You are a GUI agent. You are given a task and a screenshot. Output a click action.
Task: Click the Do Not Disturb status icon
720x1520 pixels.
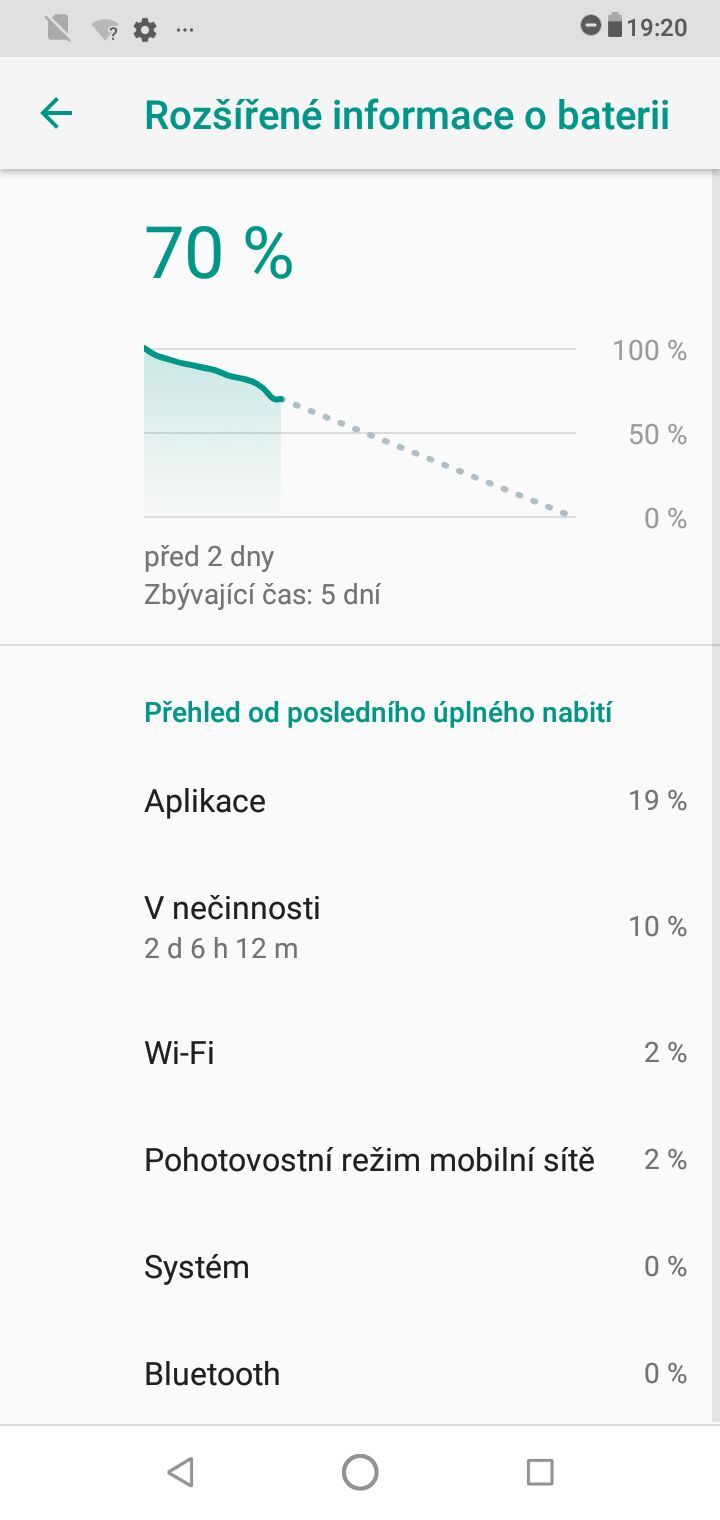click(x=589, y=28)
